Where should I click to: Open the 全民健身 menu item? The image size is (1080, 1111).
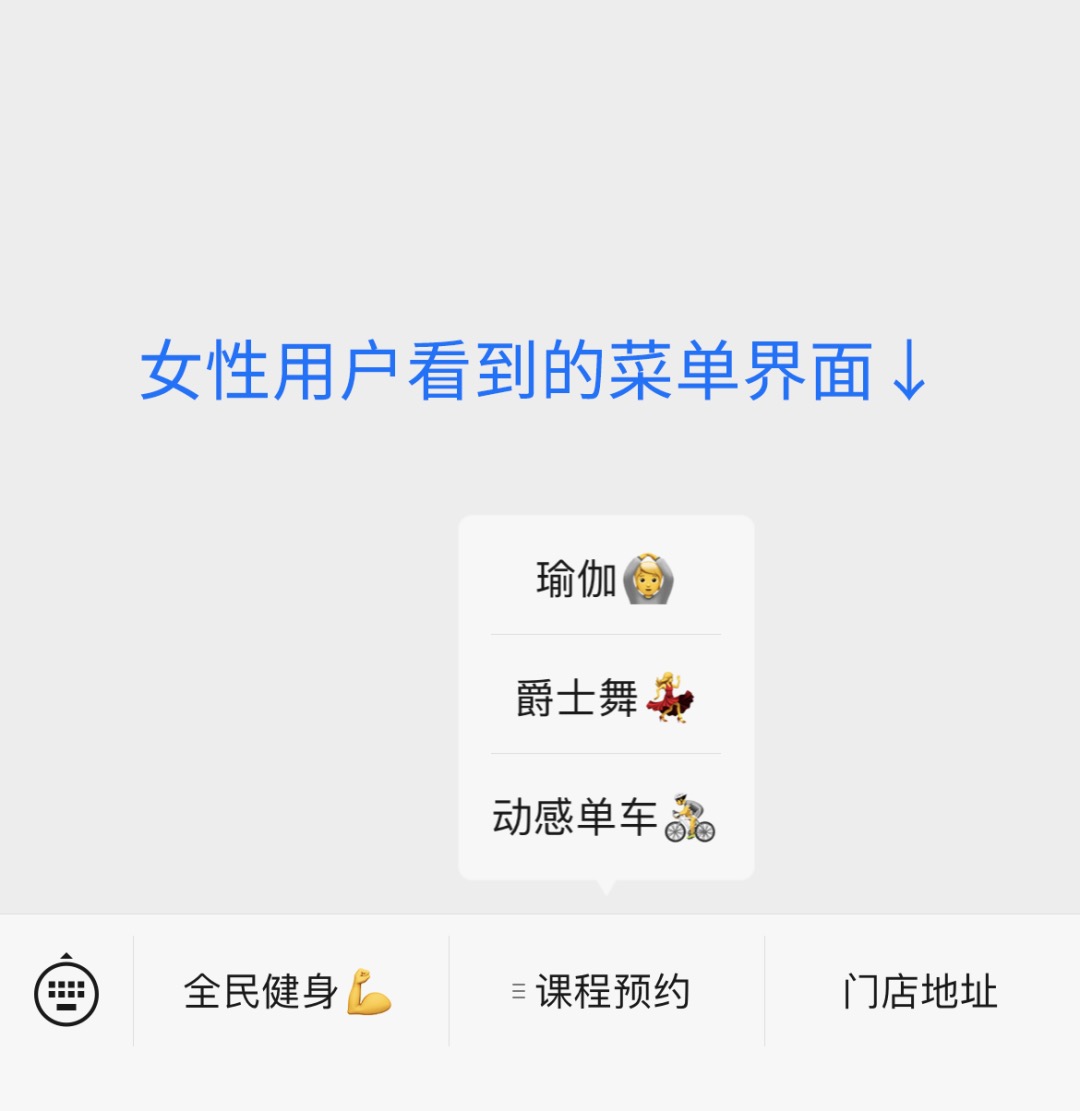(290, 990)
